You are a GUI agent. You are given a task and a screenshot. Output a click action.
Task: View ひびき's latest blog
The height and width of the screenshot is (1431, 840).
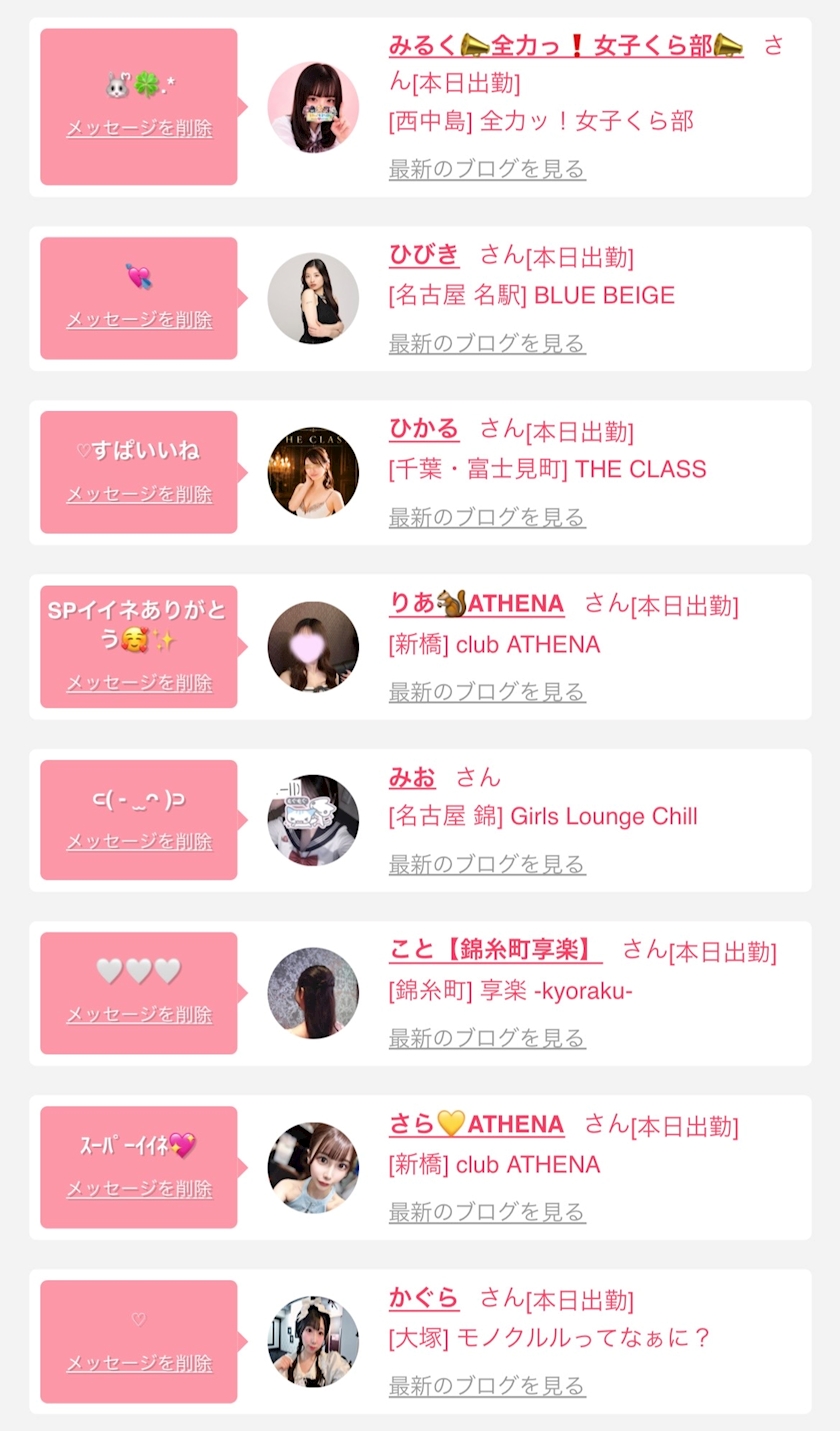point(487,343)
